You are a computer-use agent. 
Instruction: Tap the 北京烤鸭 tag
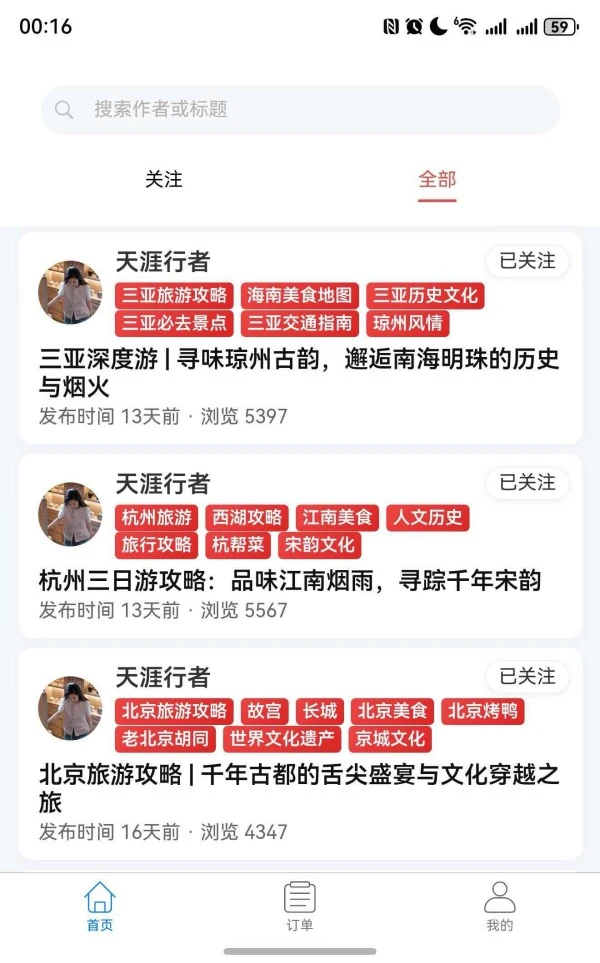(x=482, y=712)
